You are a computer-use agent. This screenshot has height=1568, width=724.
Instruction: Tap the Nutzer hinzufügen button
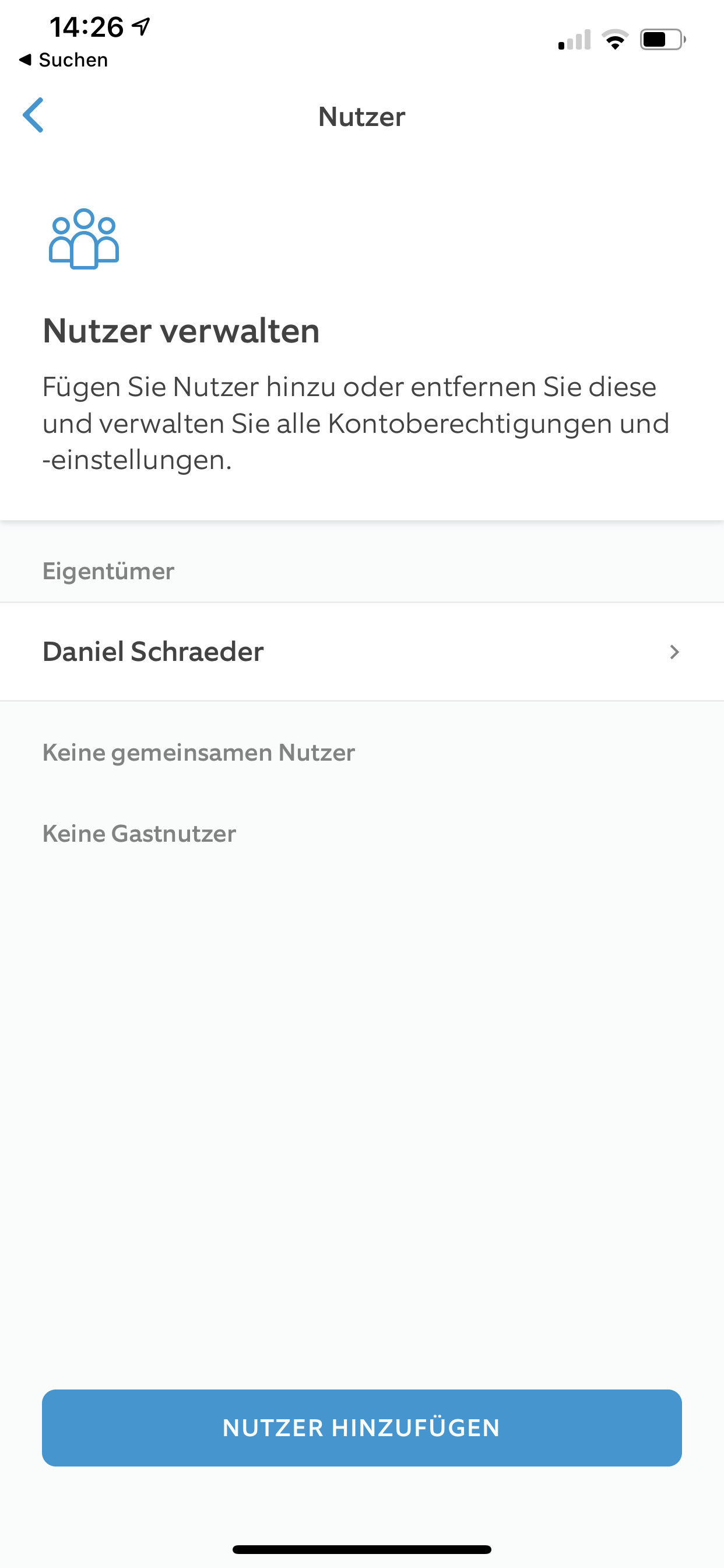click(361, 1427)
